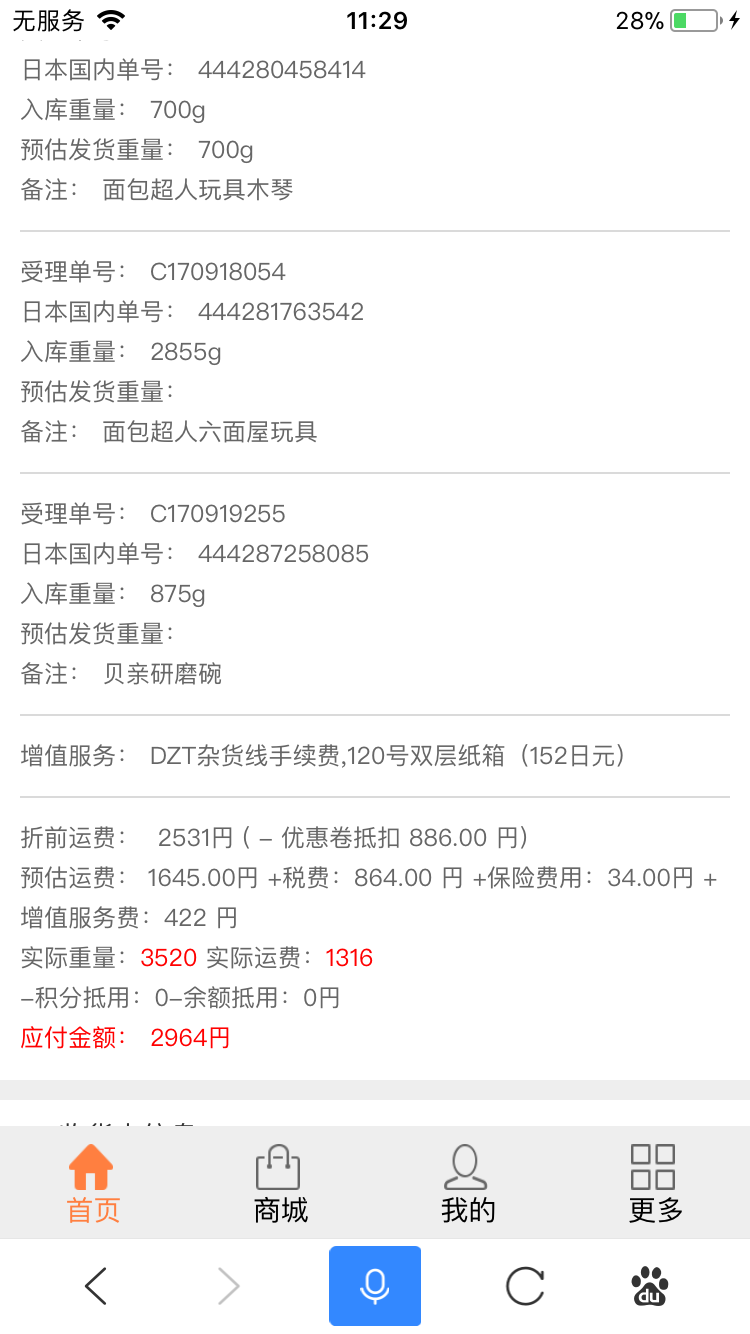Go back with the browser back arrow
The height and width of the screenshot is (1334, 750).
(x=95, y=1286)
